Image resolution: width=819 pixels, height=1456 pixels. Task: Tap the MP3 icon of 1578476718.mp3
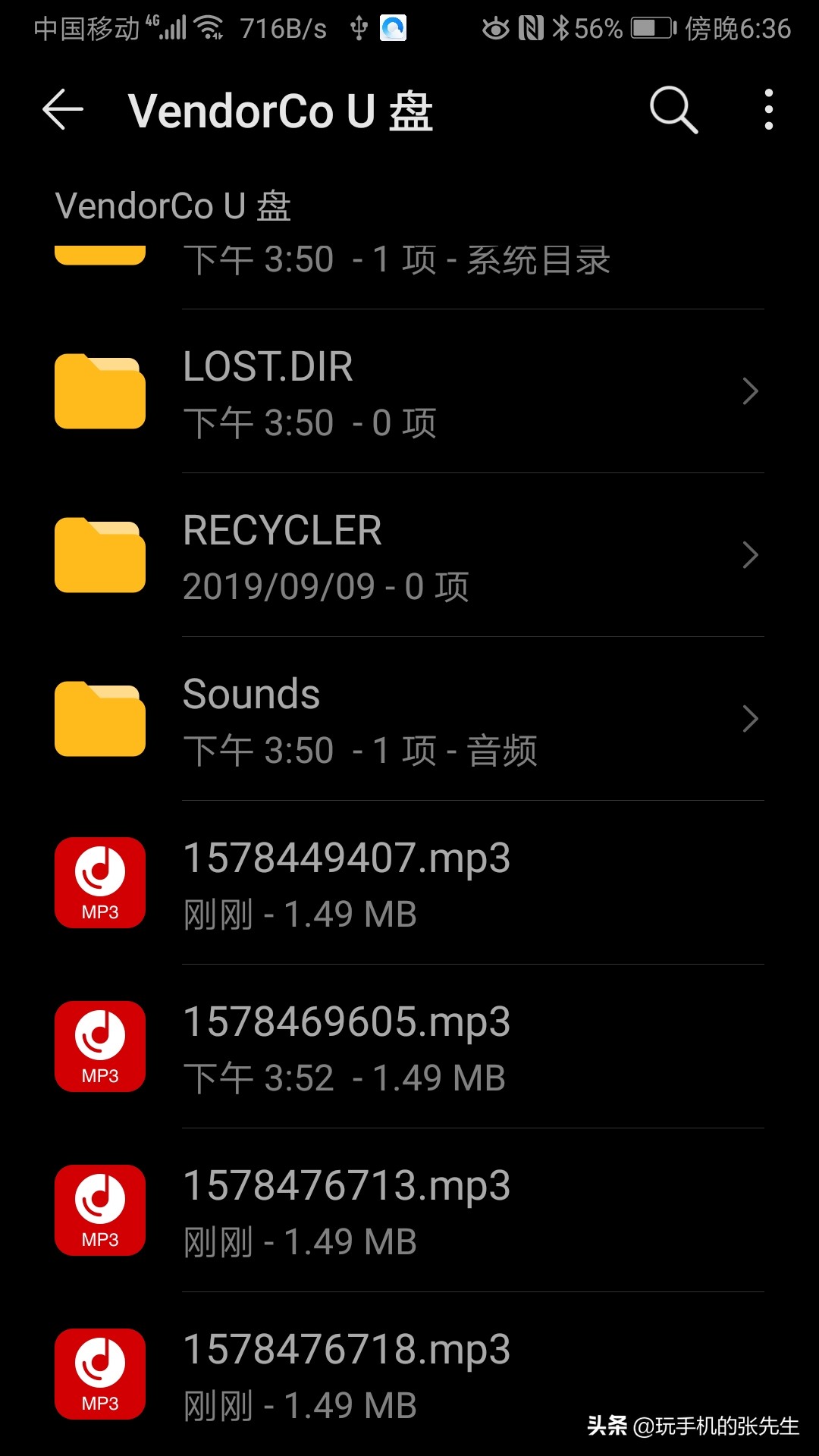coord(99,1373)
